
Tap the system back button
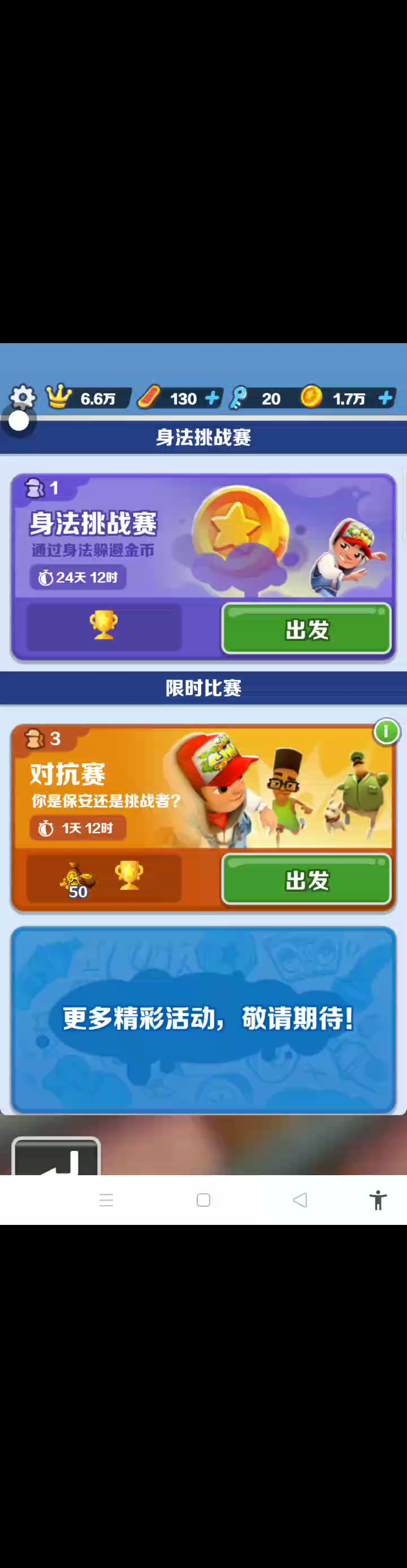[300, 1199]
